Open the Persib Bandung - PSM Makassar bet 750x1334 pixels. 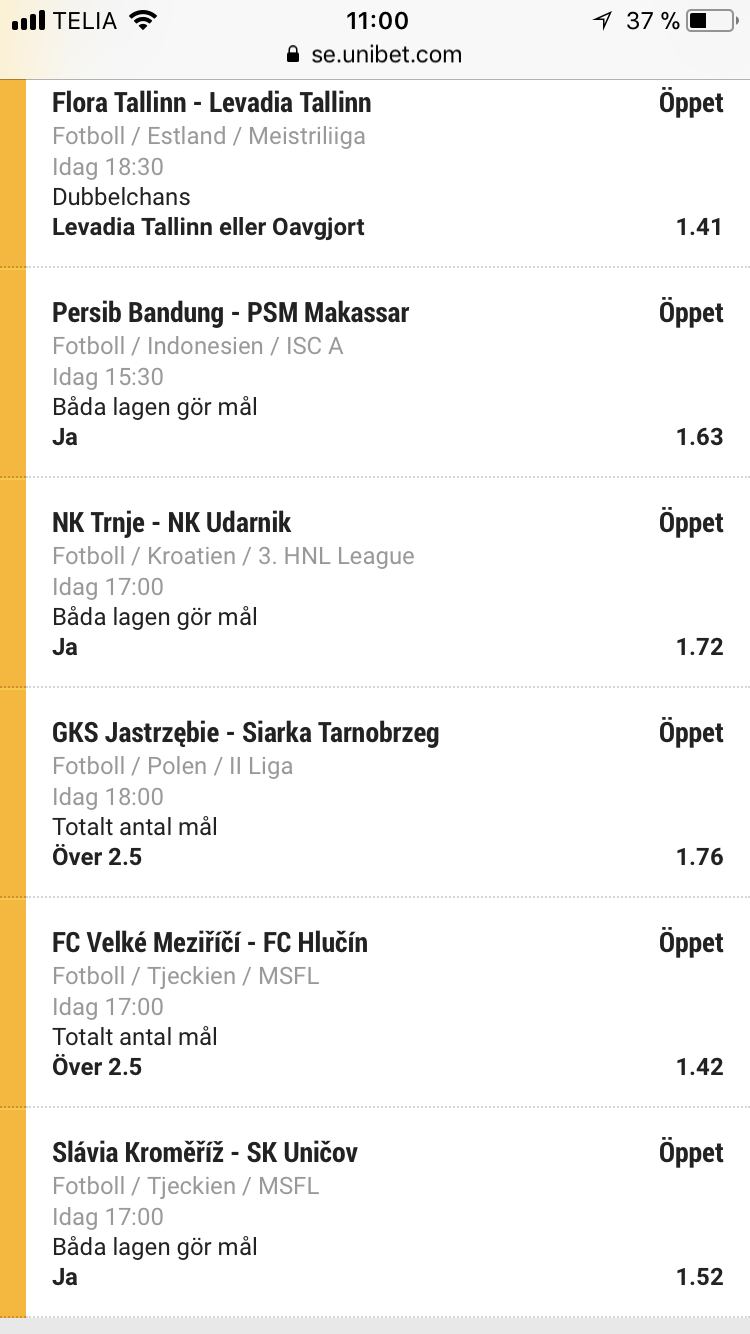[387, 373]
